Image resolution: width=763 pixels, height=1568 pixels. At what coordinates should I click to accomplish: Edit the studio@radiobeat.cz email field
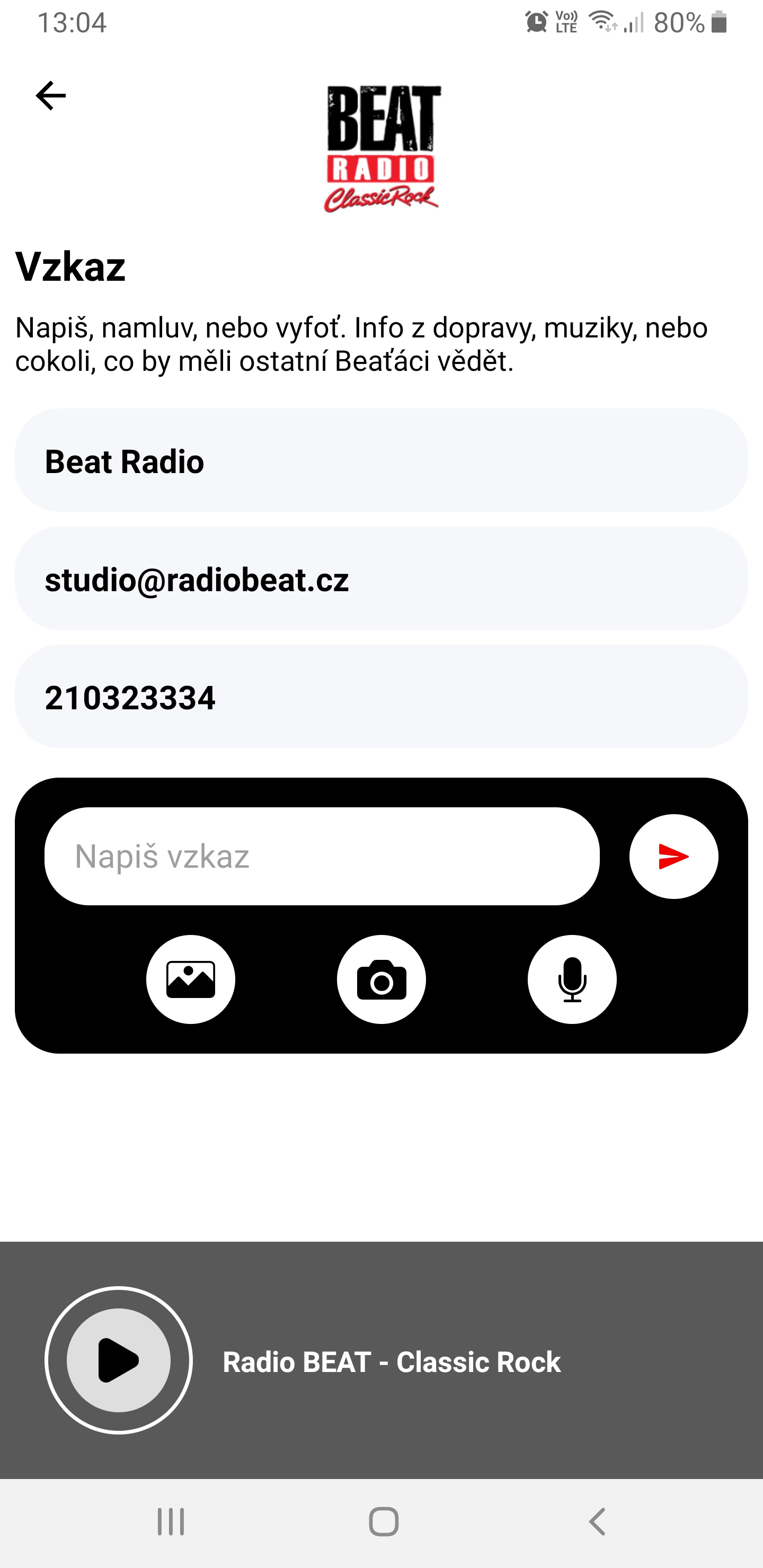pyautogui.click(x=381, y=578)
